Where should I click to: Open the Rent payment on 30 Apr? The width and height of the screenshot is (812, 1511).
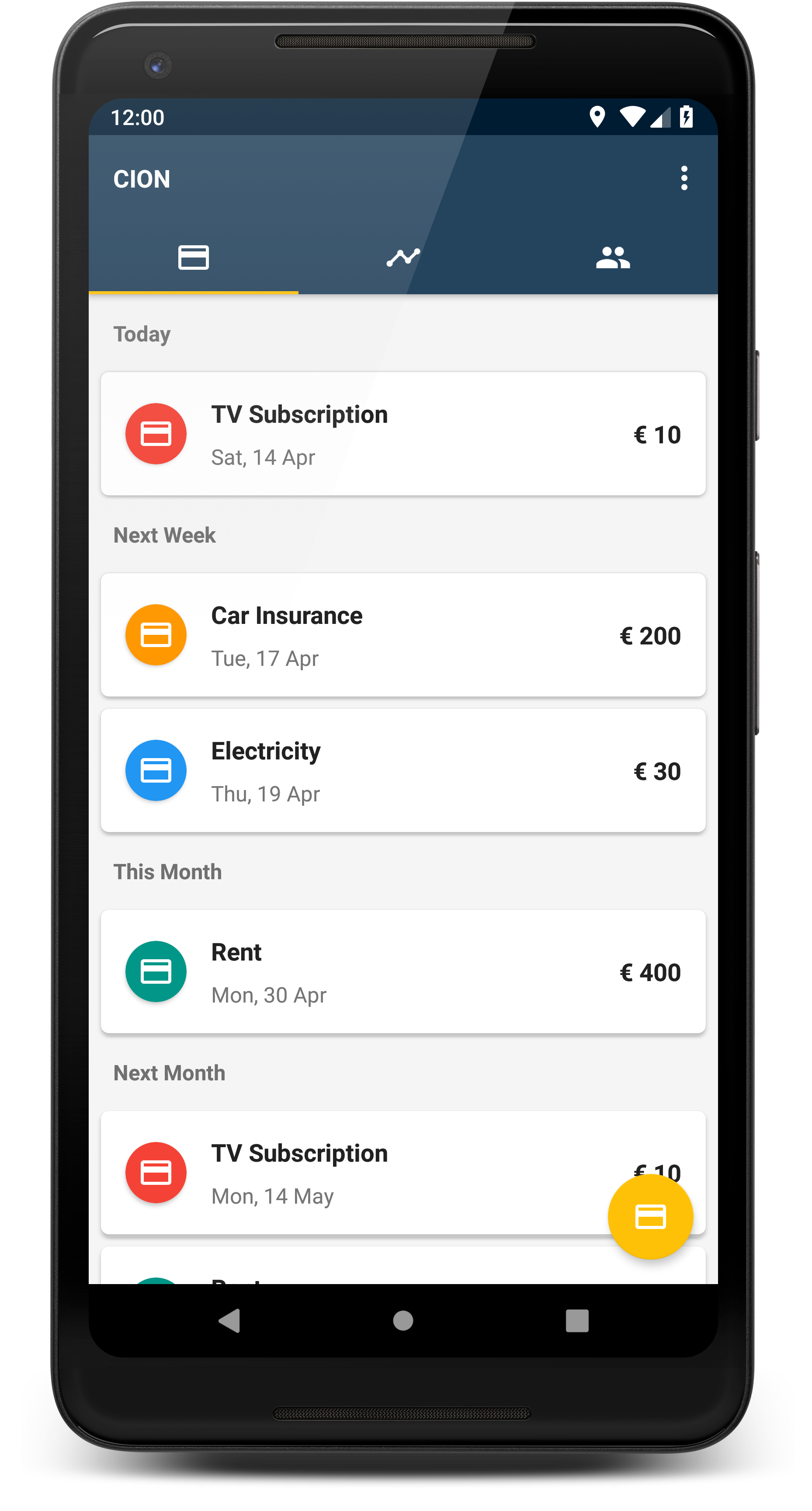[403, 972]
